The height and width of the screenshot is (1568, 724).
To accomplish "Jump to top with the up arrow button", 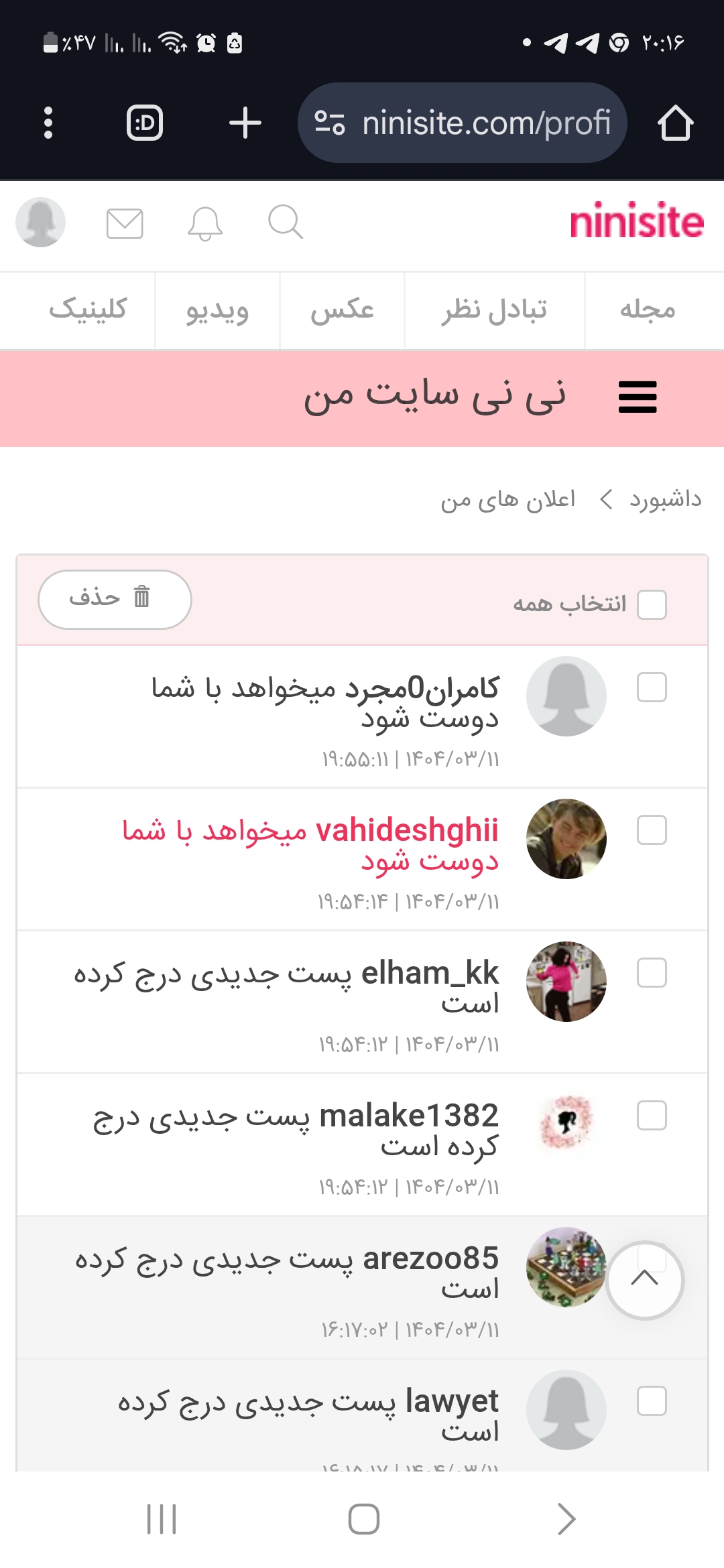I will click(645, 1280).
